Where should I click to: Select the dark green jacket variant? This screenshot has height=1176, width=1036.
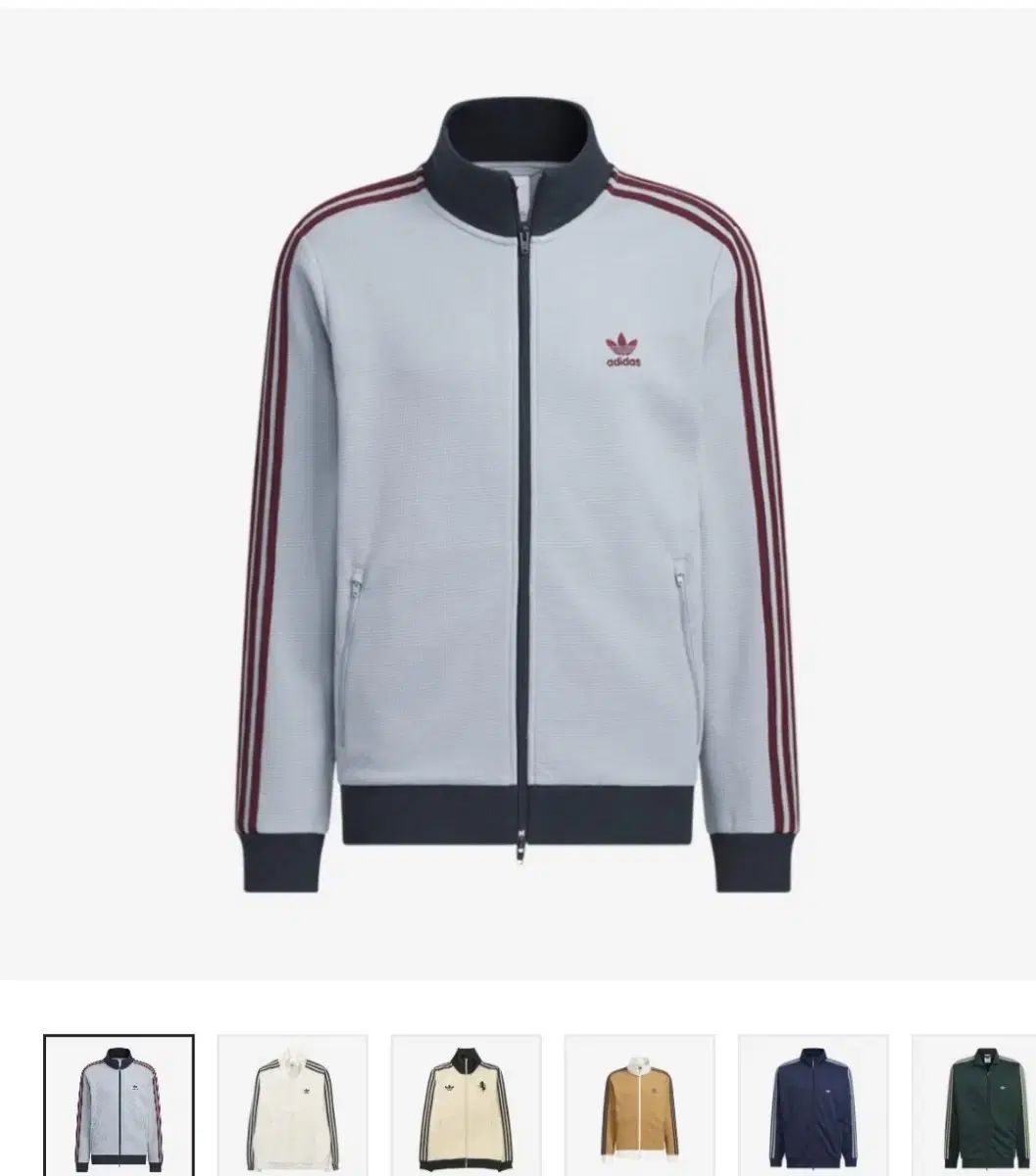coord(976,1107)
